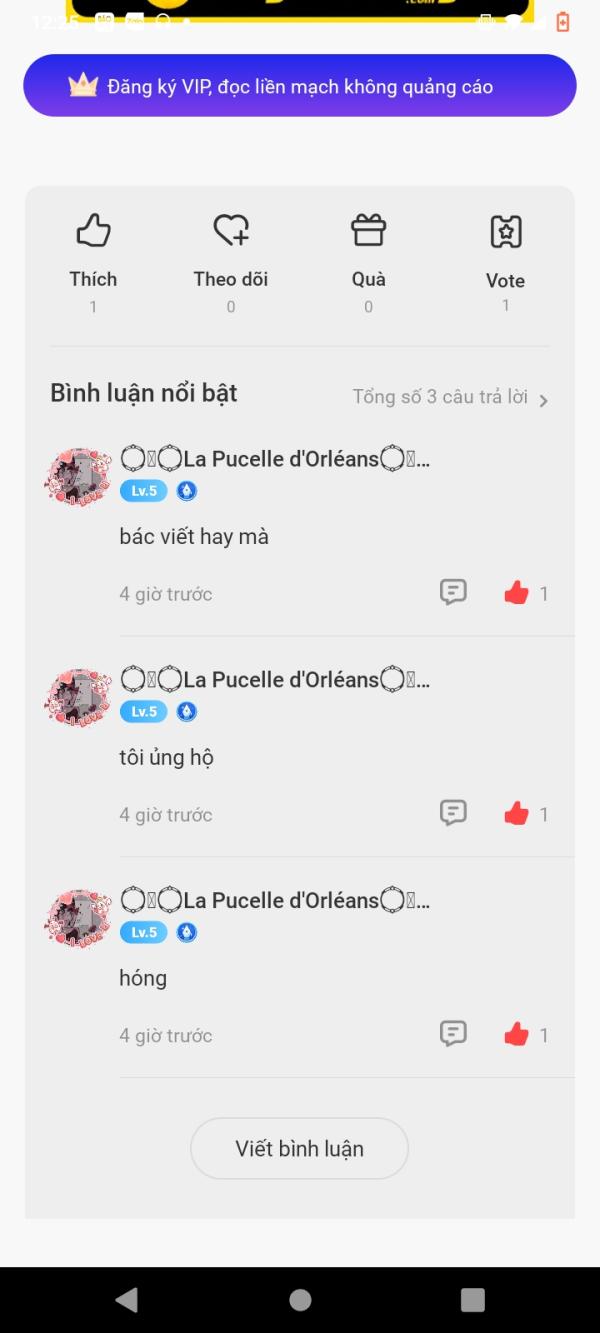Reply to the "tôi ủng hộ" comment

point(453,814)
